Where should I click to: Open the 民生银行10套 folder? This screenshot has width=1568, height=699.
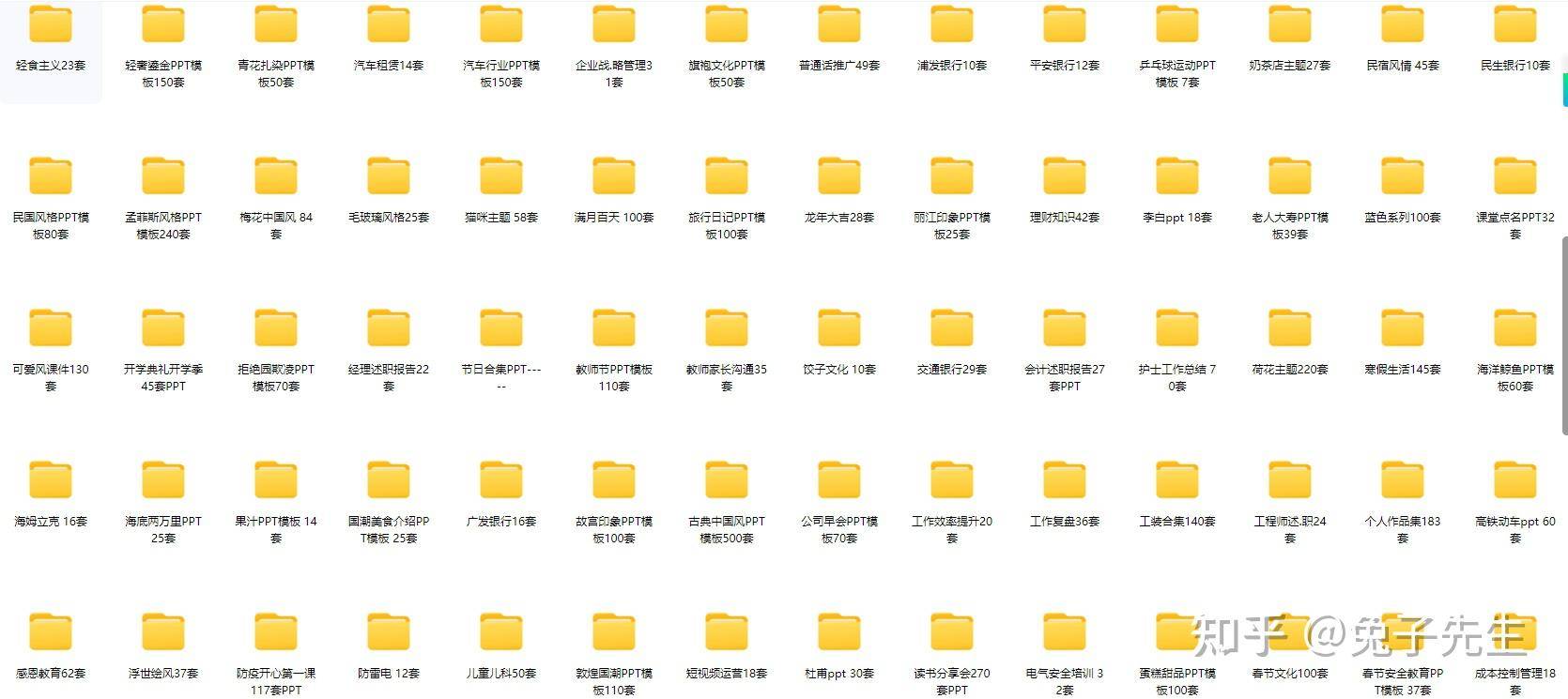(x=1515, y=26)
